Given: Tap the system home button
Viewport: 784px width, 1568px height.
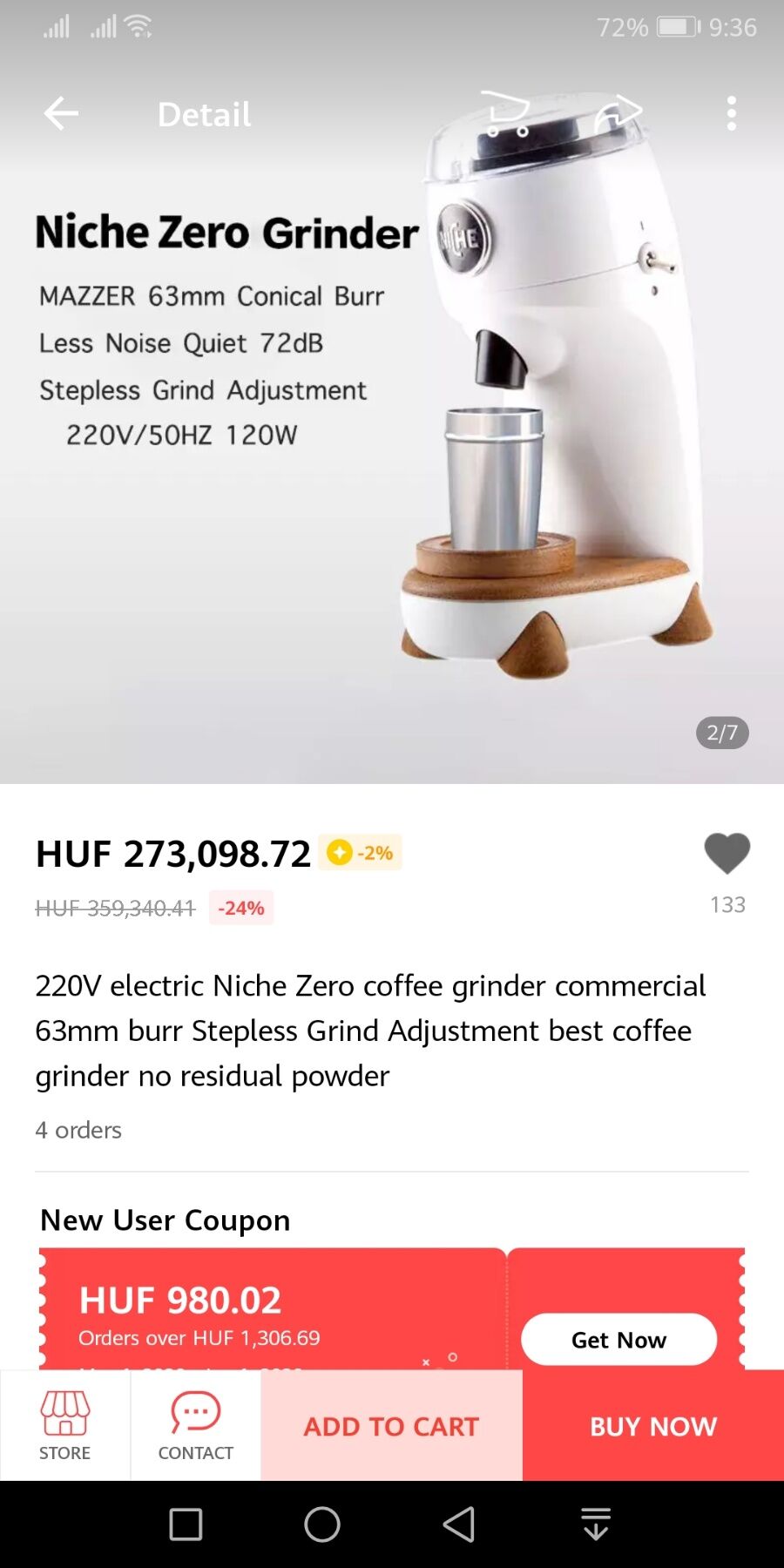Looking at the screenshot, I should pyautogui.click(x=322, y=1524).
